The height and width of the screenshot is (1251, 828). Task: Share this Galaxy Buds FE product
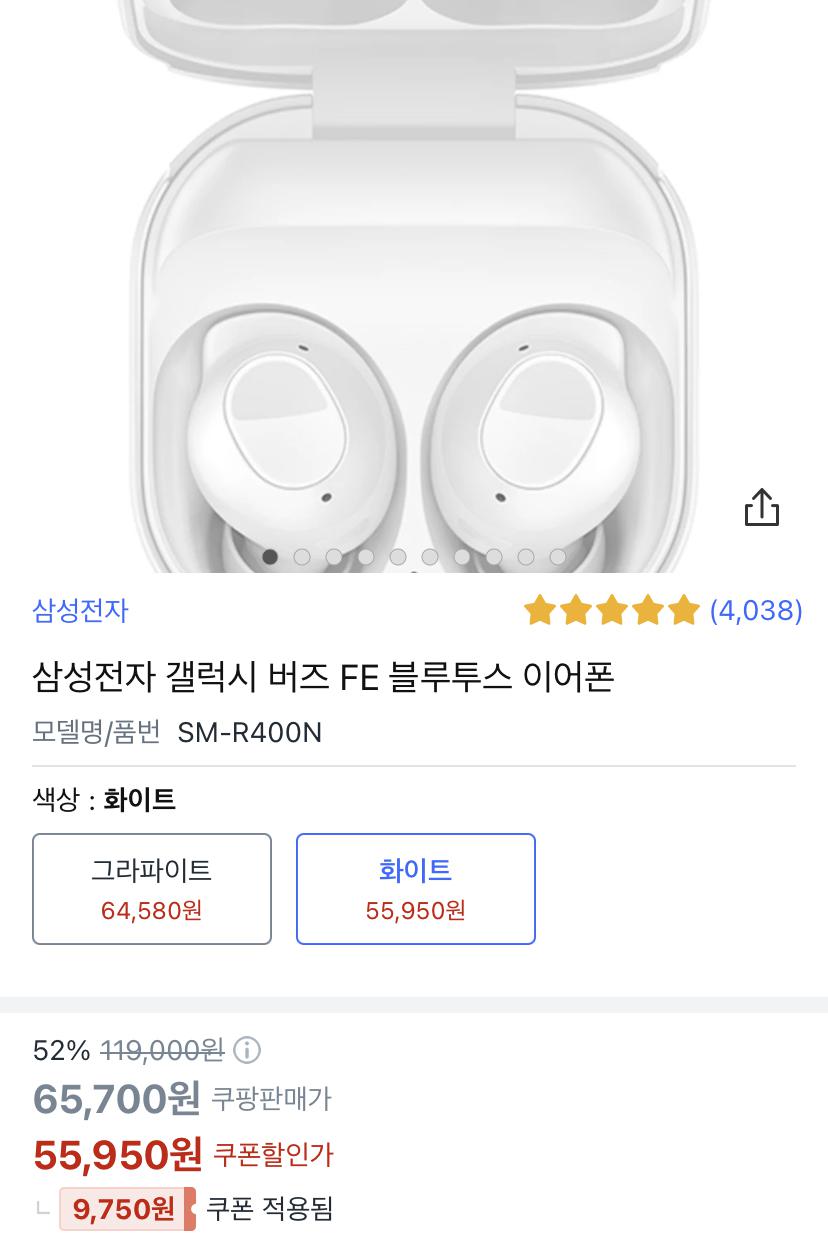(761, 507)
